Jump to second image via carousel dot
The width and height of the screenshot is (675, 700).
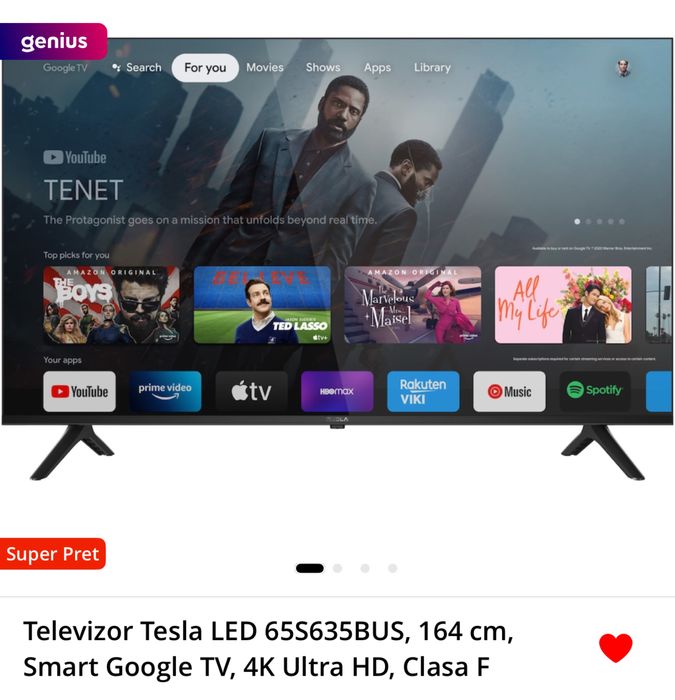338,568
